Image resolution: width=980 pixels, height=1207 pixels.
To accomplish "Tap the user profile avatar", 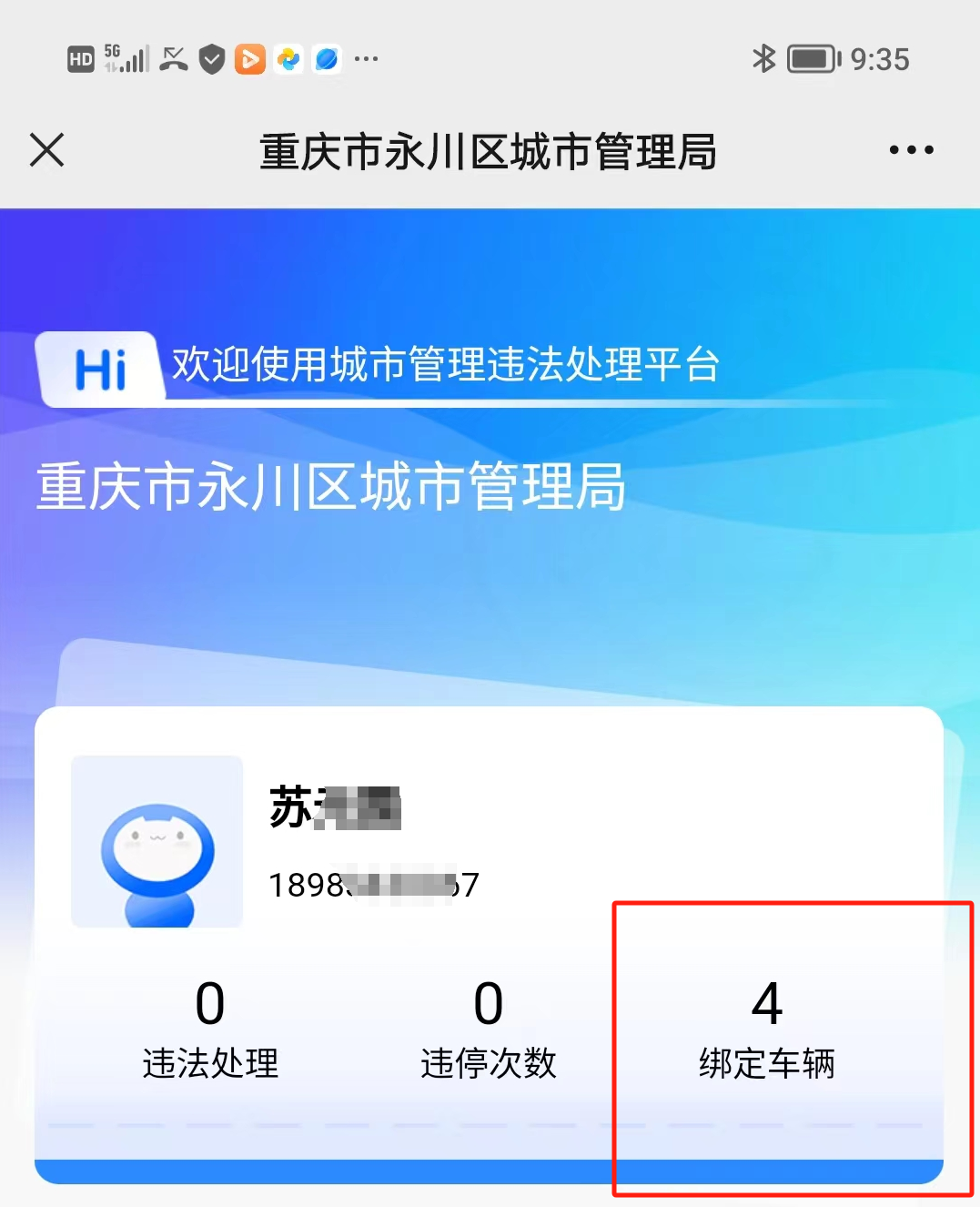I will click(157, 842).
